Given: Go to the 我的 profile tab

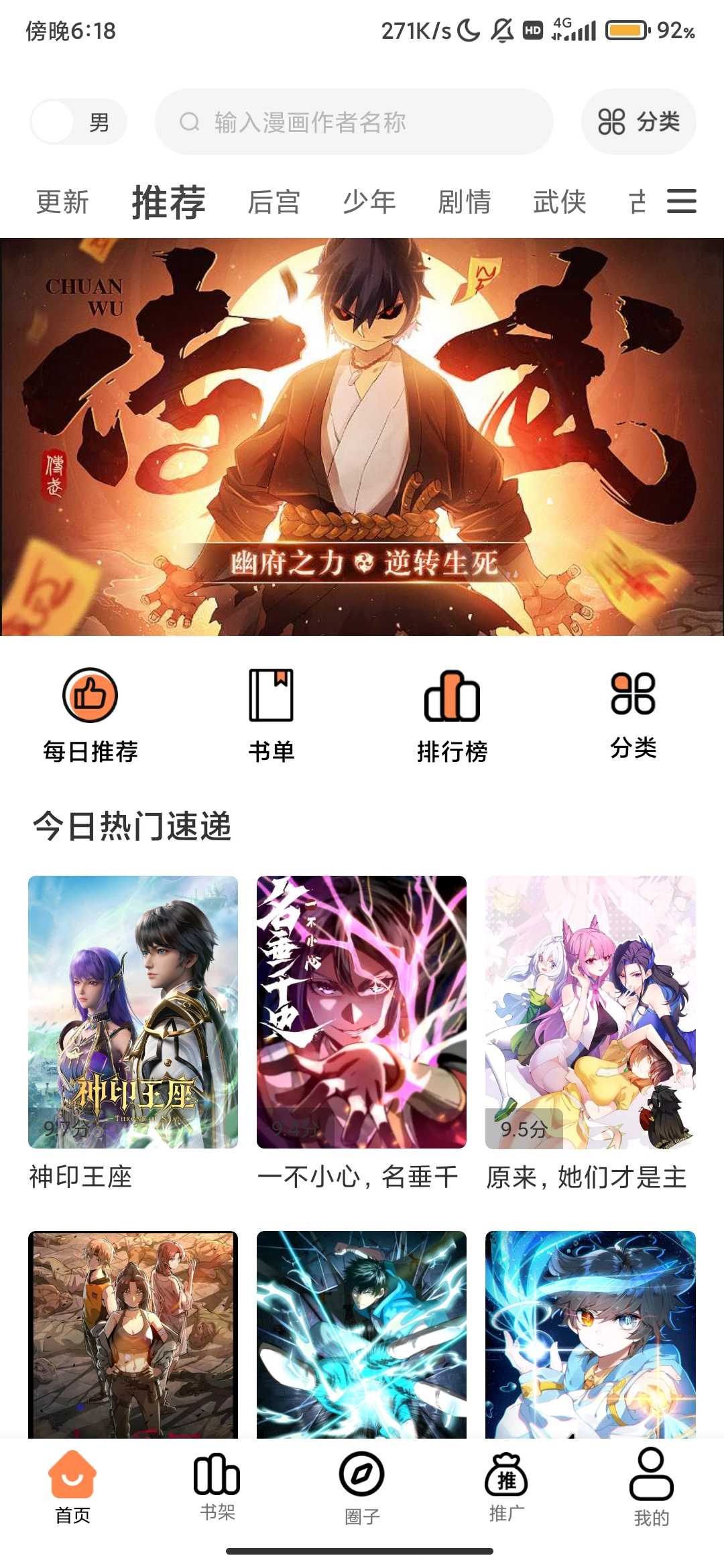Looking at the screenshot, I should pyautogui.click(x=652, y=1485).
